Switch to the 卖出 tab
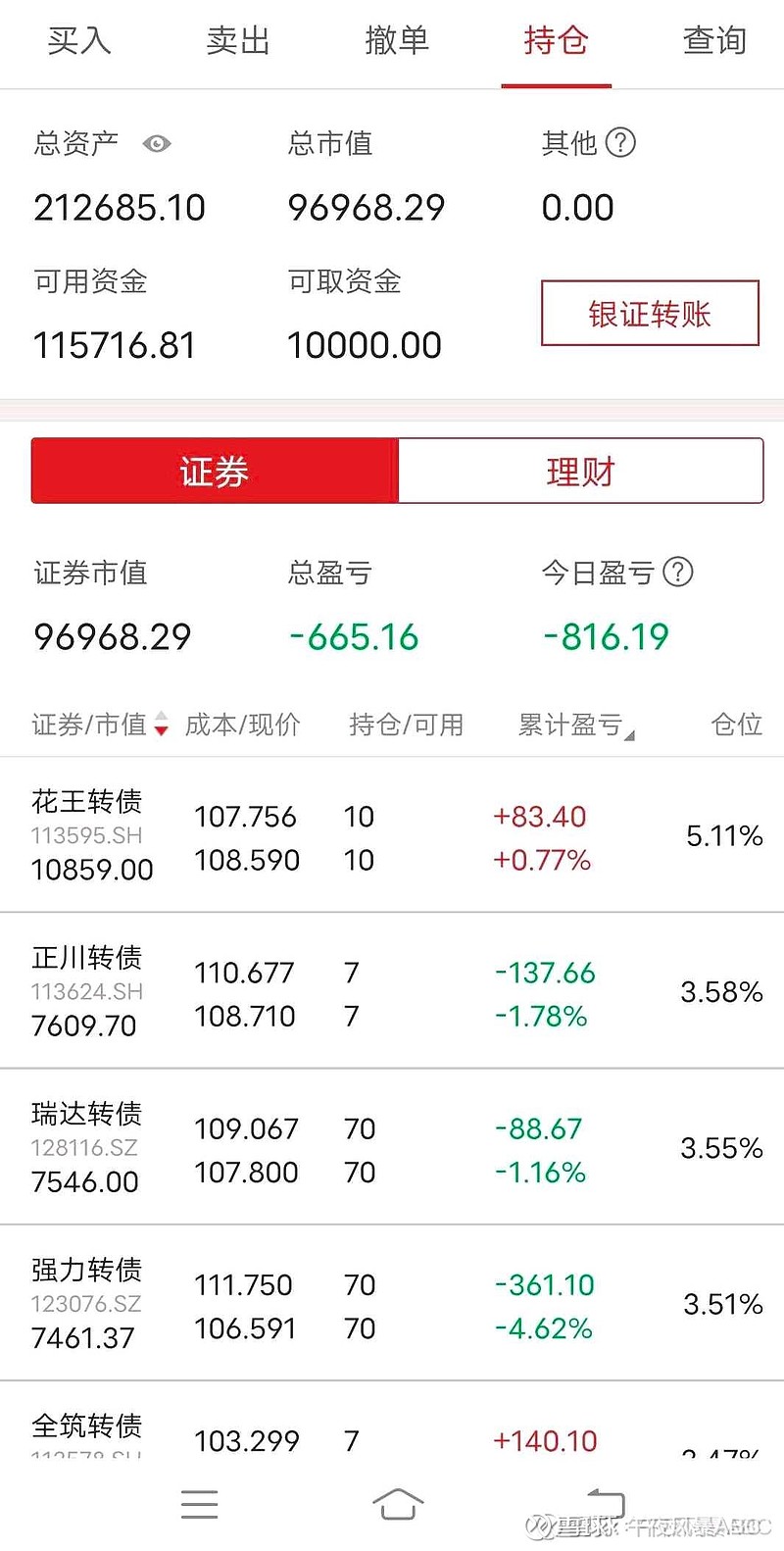Screen dimensions: 784x1551 click(238, 41)
